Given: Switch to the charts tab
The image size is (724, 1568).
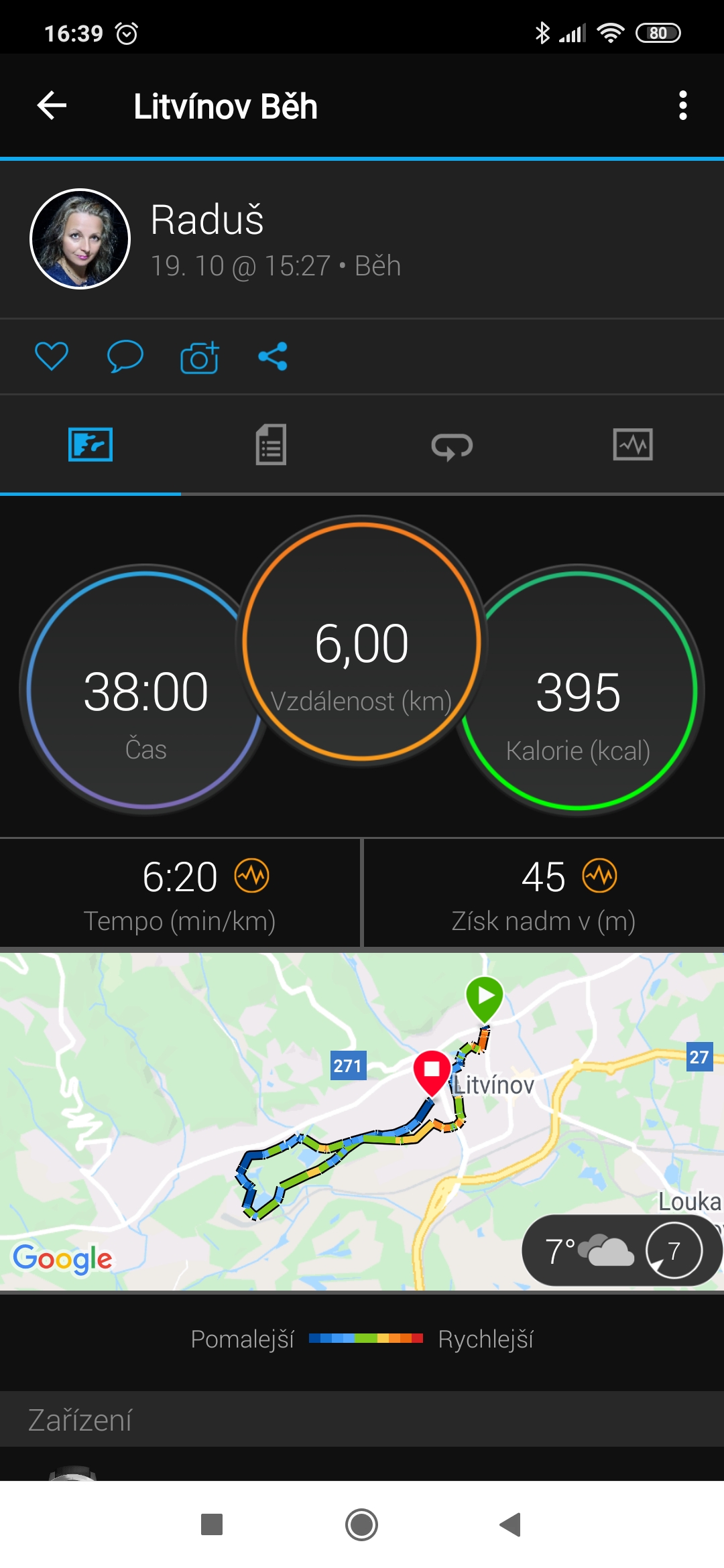Looking at the screenshot, I should click(x=633, y=445).
